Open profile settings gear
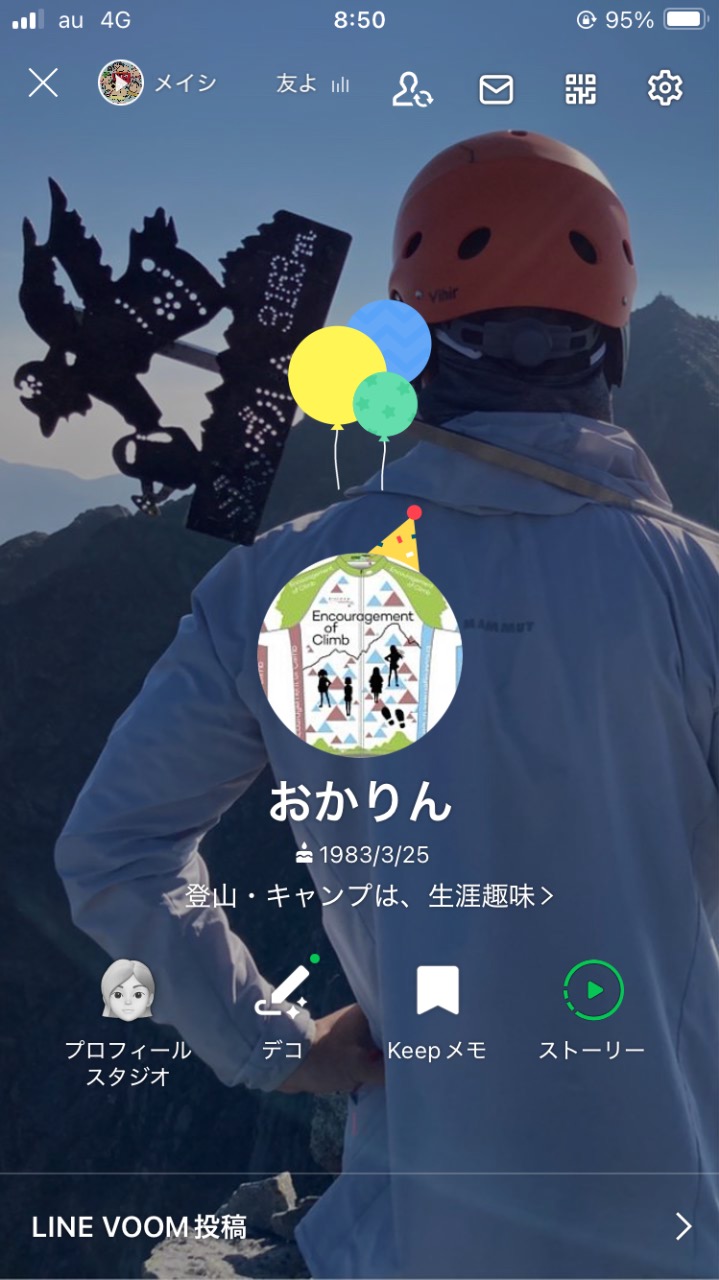 (x=665, y=88)
